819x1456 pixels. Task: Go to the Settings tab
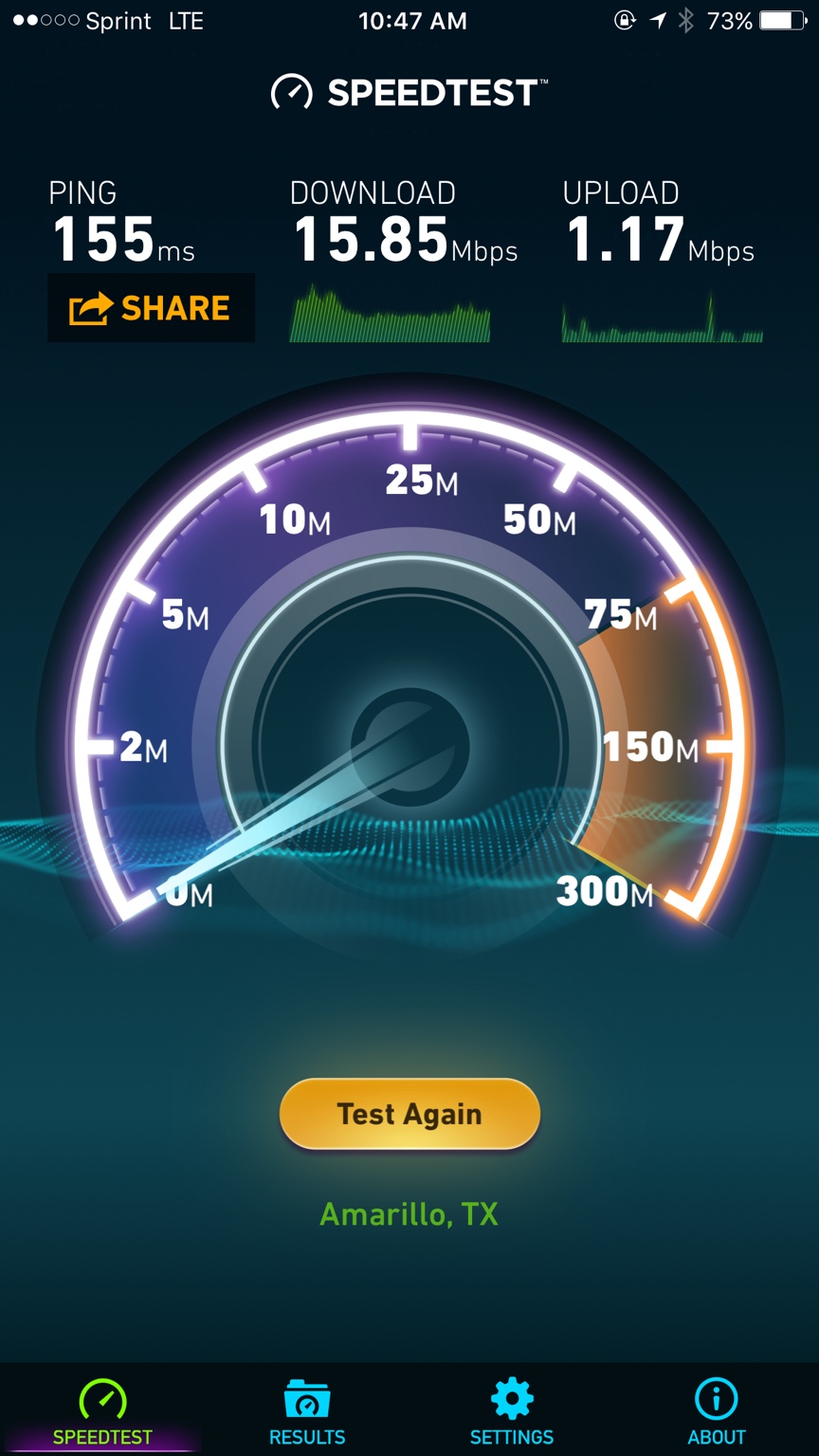coord(512,1412)
